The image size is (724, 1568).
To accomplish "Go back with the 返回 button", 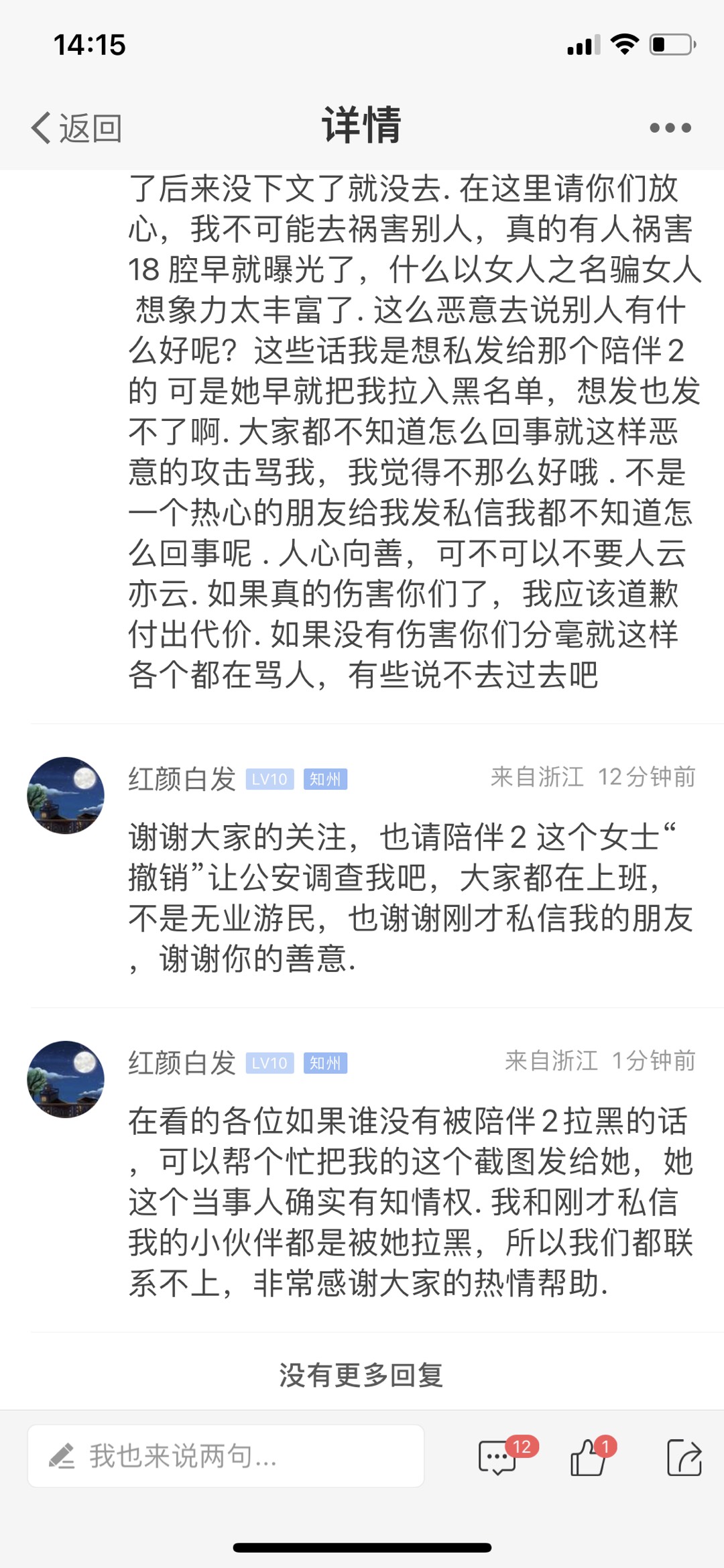I will click(77, 127).
